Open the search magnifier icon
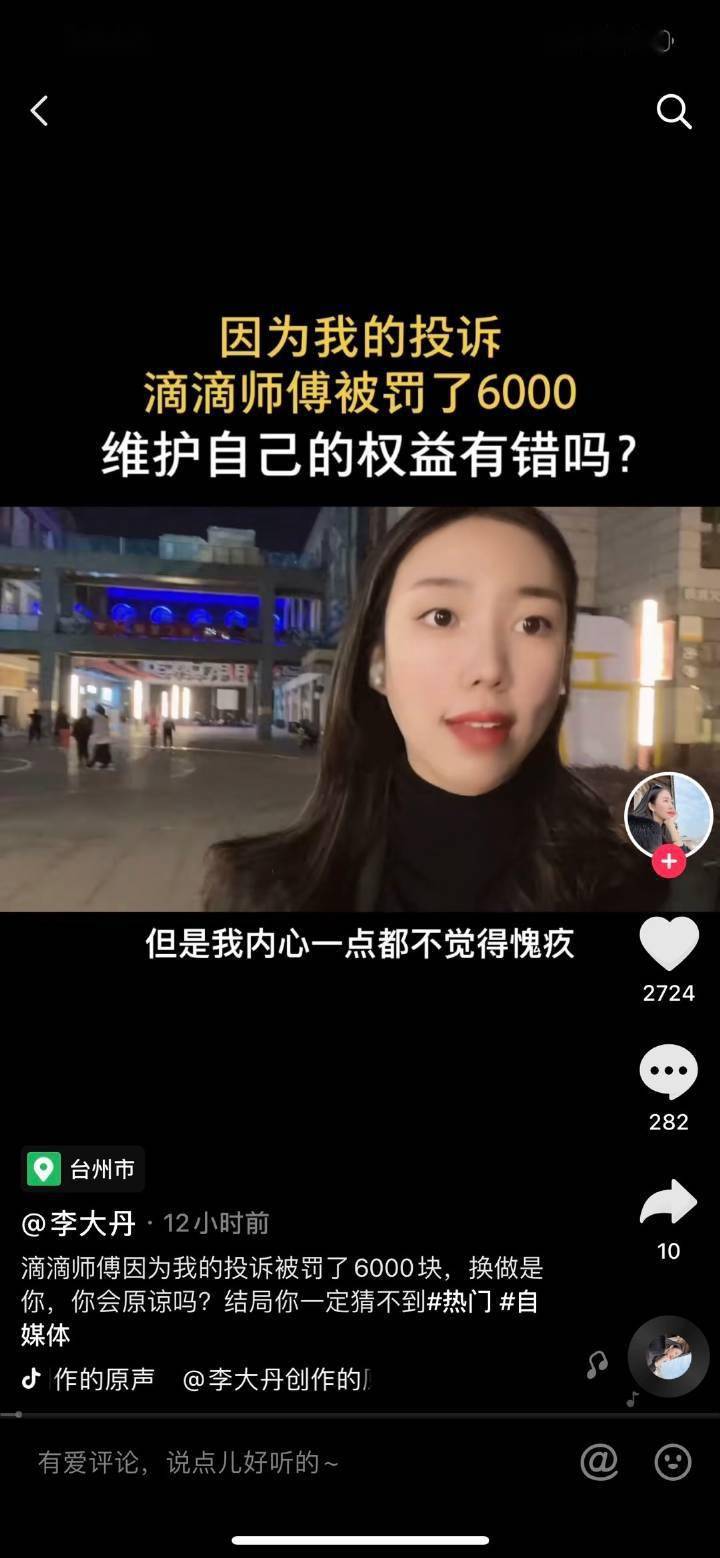This screenshot has height=1558, width=720. pos(673,112)
